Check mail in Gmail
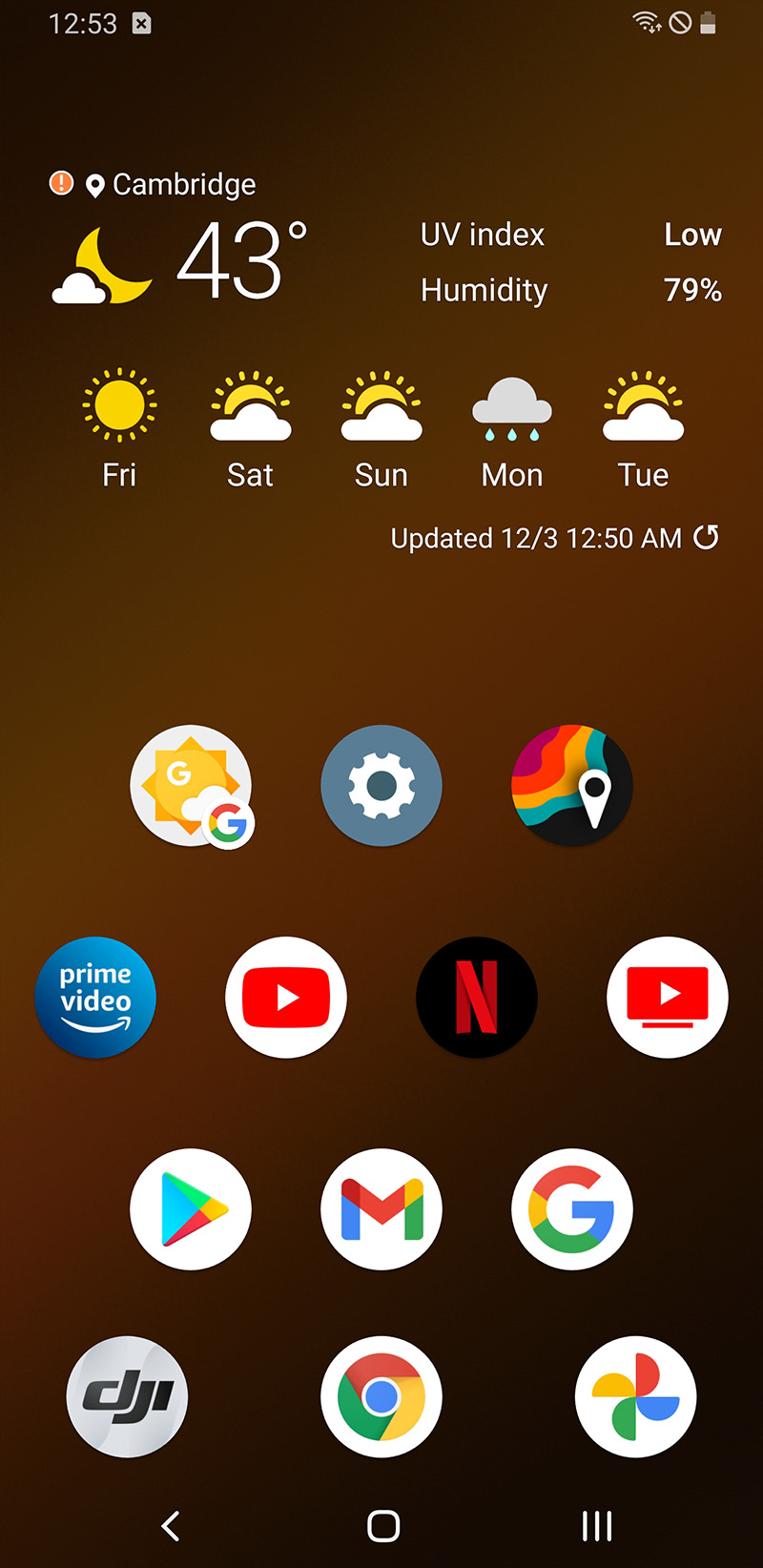Image resolution: width=763 pixels, height=1568 pixels. pyautogui.click(x=381, y=1209)
